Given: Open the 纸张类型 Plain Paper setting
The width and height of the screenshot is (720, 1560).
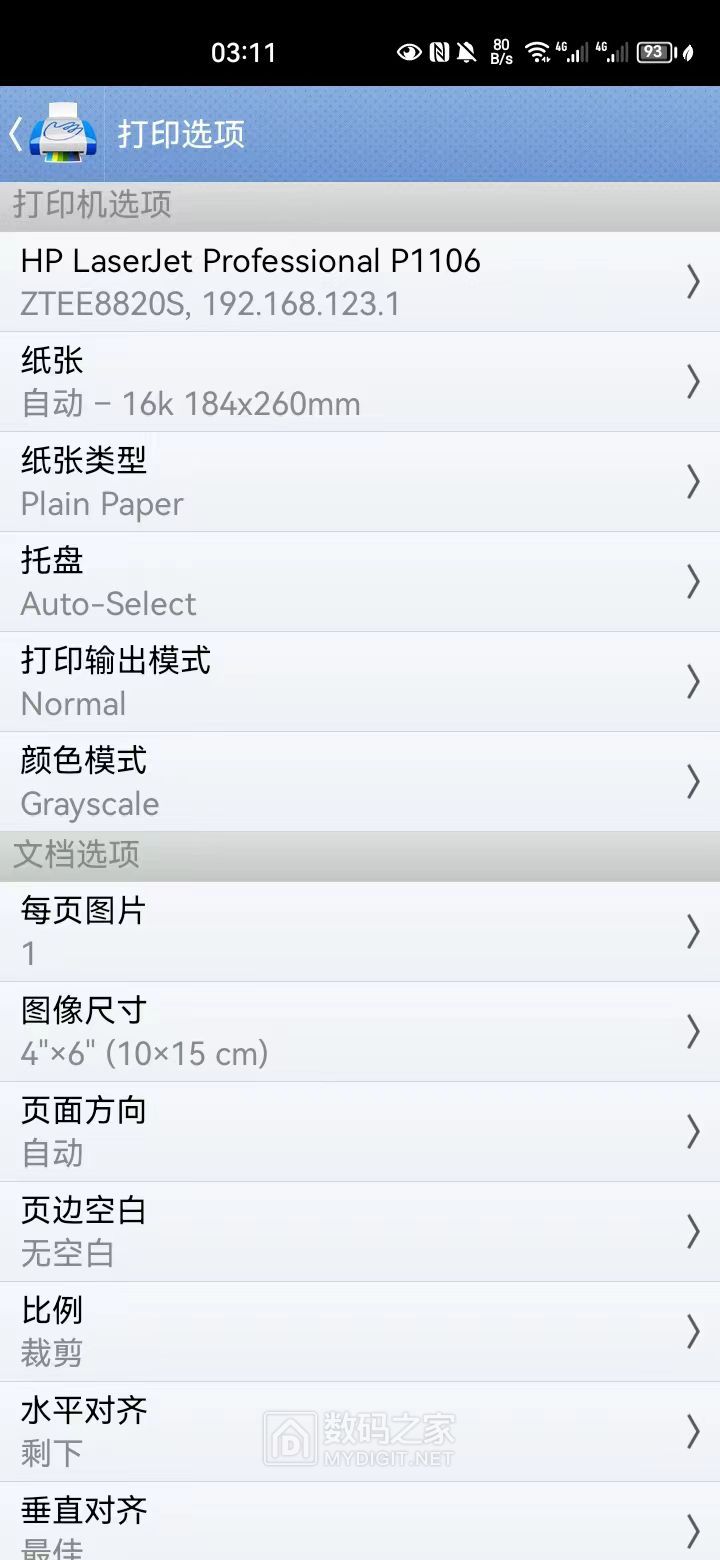Looking at the screenshot, I should coord(360,481).
